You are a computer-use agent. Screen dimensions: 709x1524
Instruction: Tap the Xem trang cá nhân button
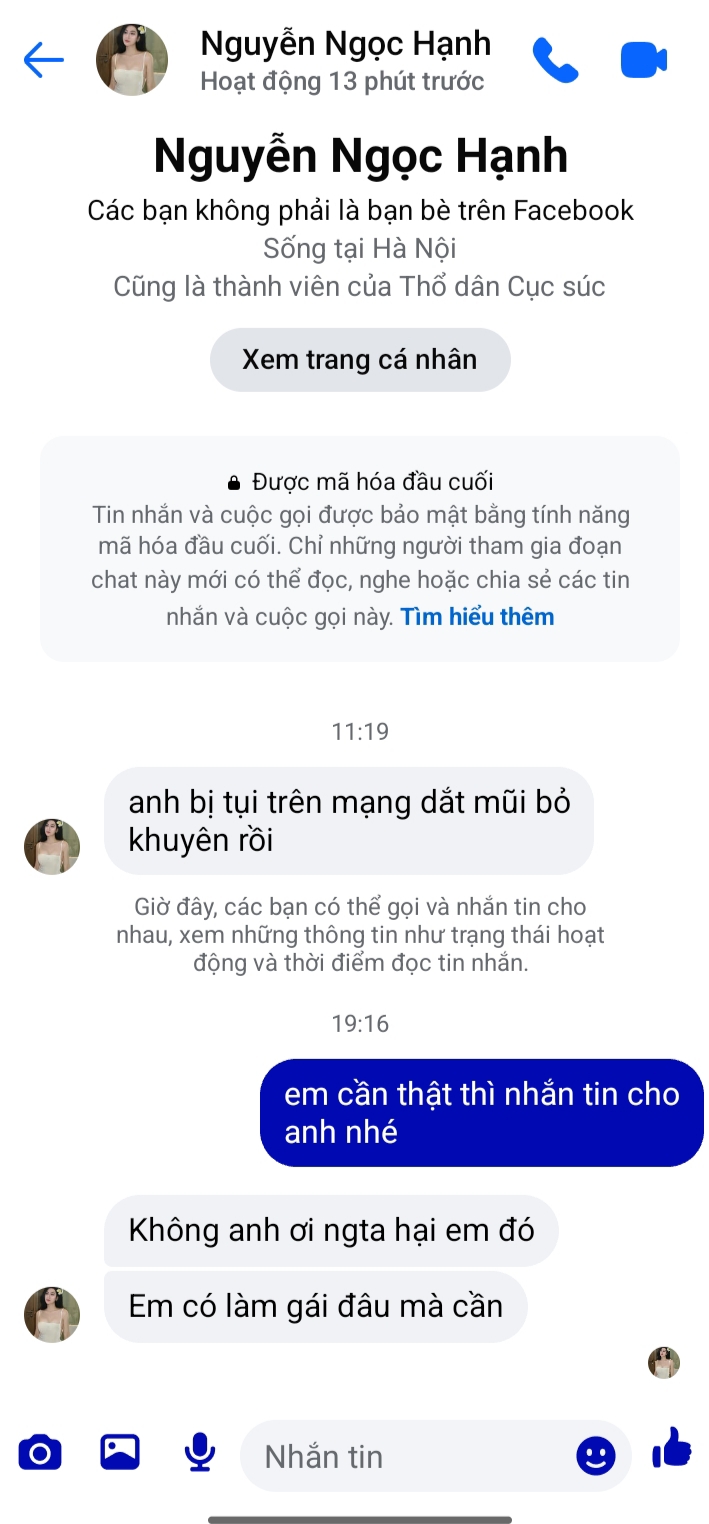(360, 360)
